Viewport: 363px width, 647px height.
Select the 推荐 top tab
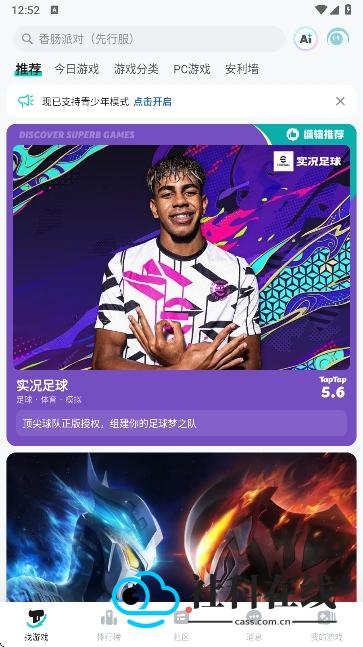[x=28, y=69]
